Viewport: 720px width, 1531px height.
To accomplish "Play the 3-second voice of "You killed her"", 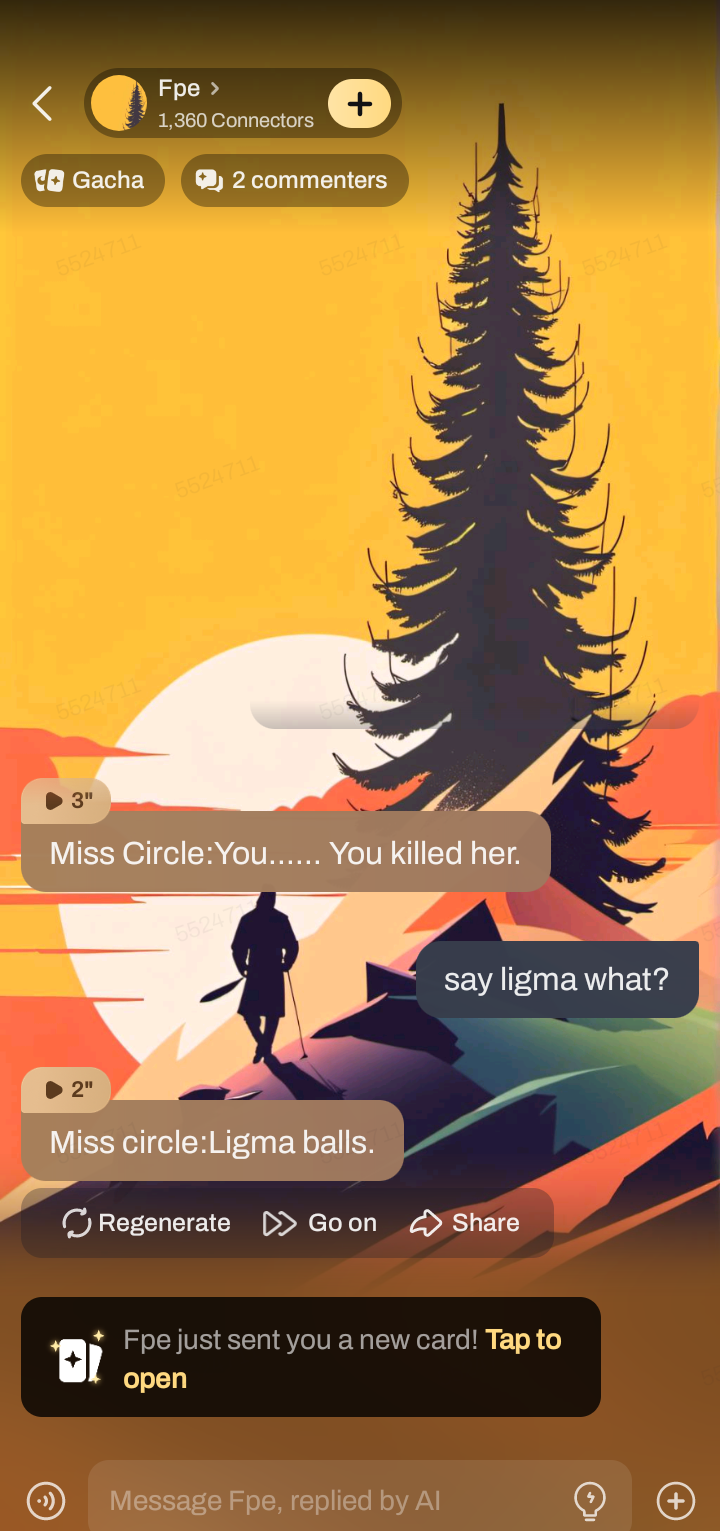I will point(67,800).
